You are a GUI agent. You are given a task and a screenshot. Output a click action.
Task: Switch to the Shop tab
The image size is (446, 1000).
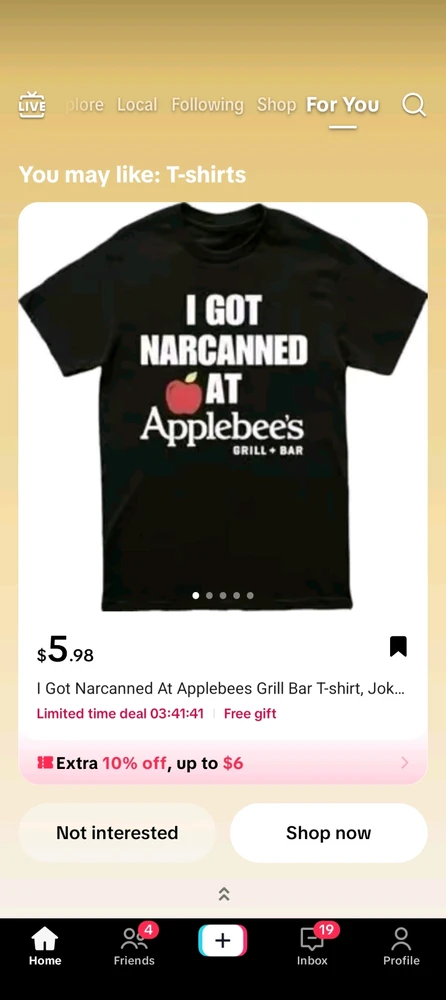coord(276,105)
